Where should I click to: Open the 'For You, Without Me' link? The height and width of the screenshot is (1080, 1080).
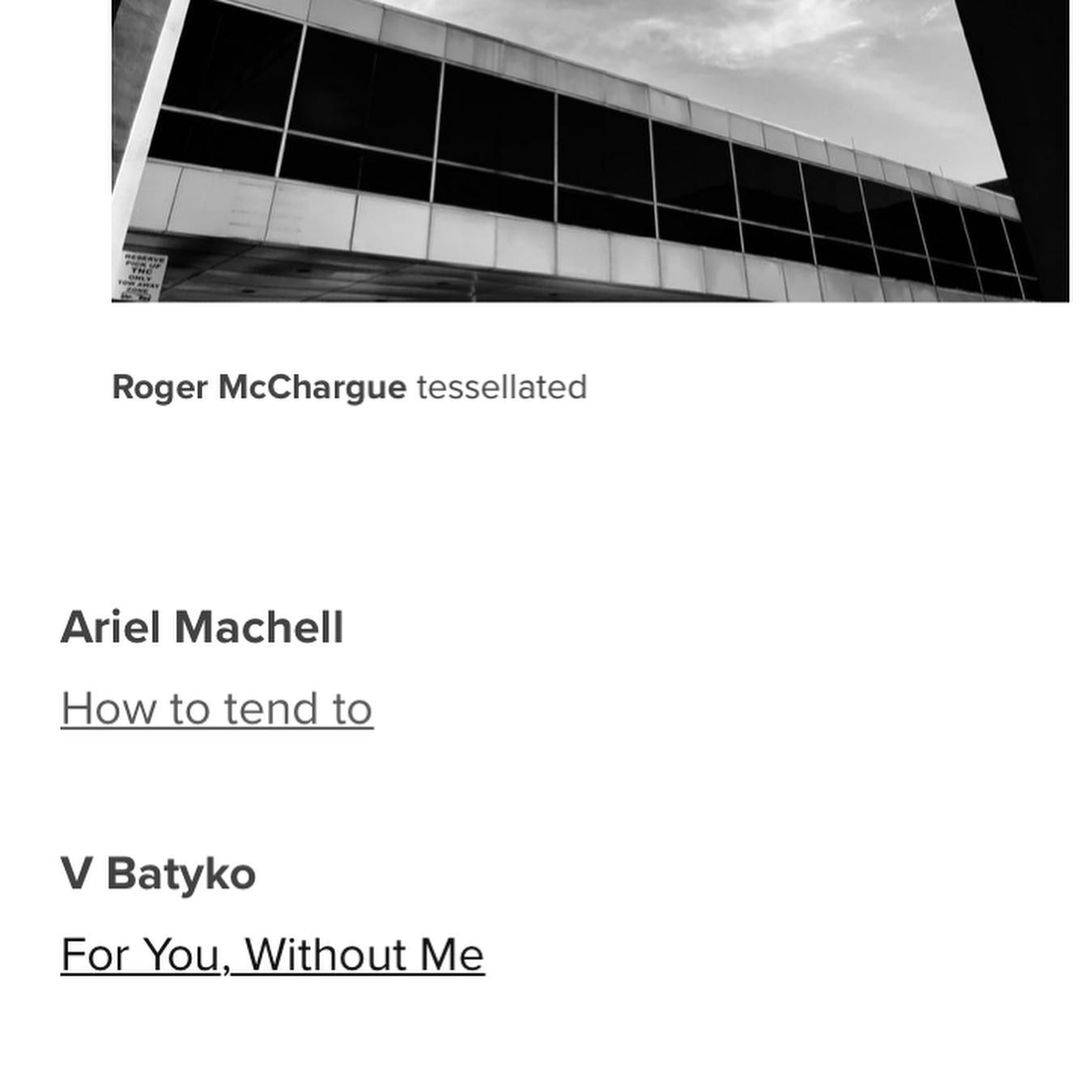272,954
